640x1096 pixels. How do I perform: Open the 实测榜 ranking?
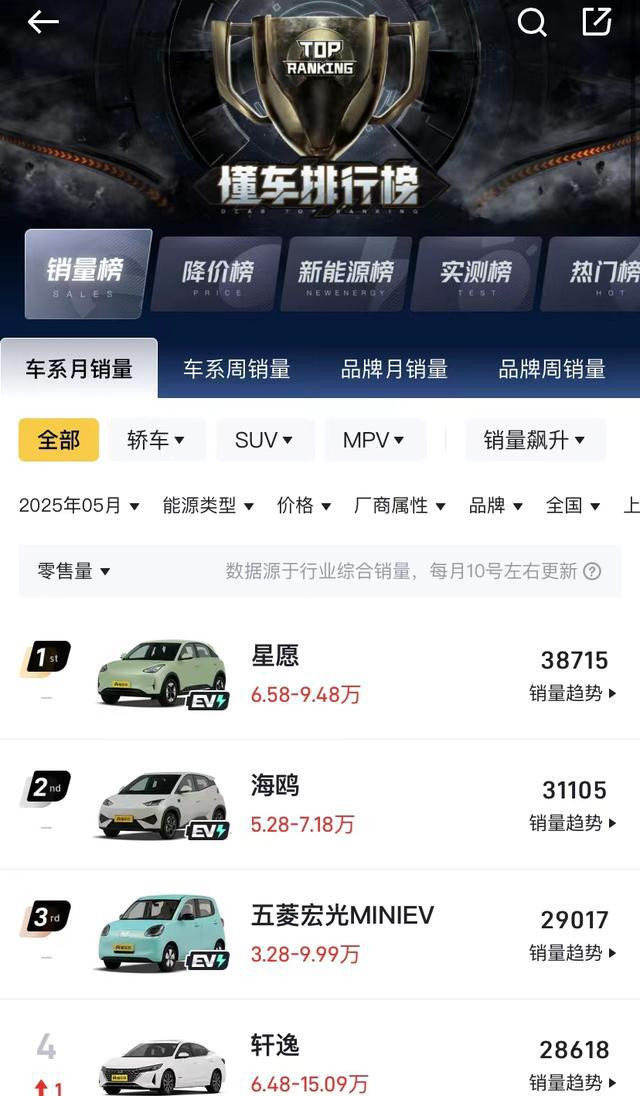476,274
